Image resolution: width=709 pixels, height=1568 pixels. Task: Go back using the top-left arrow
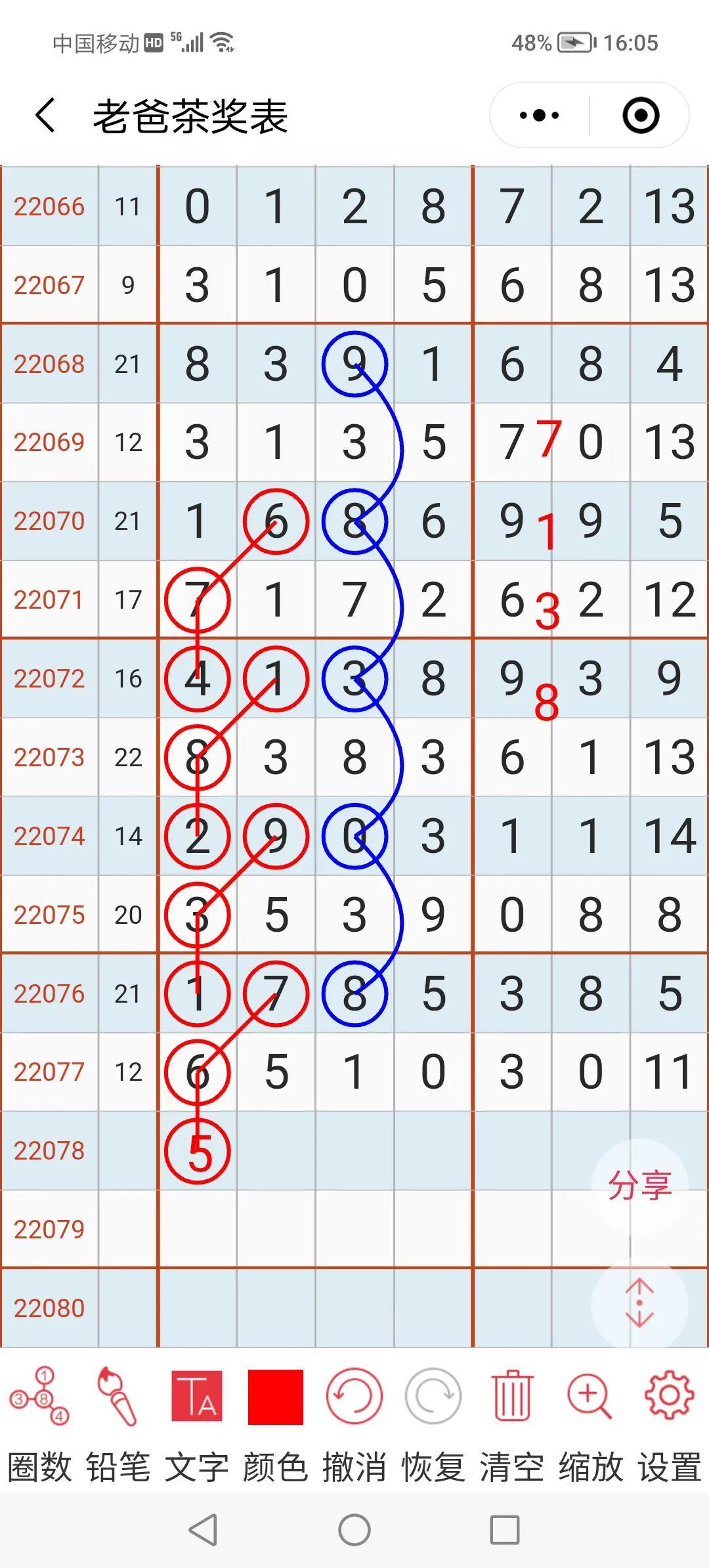(x=45, y=116)
